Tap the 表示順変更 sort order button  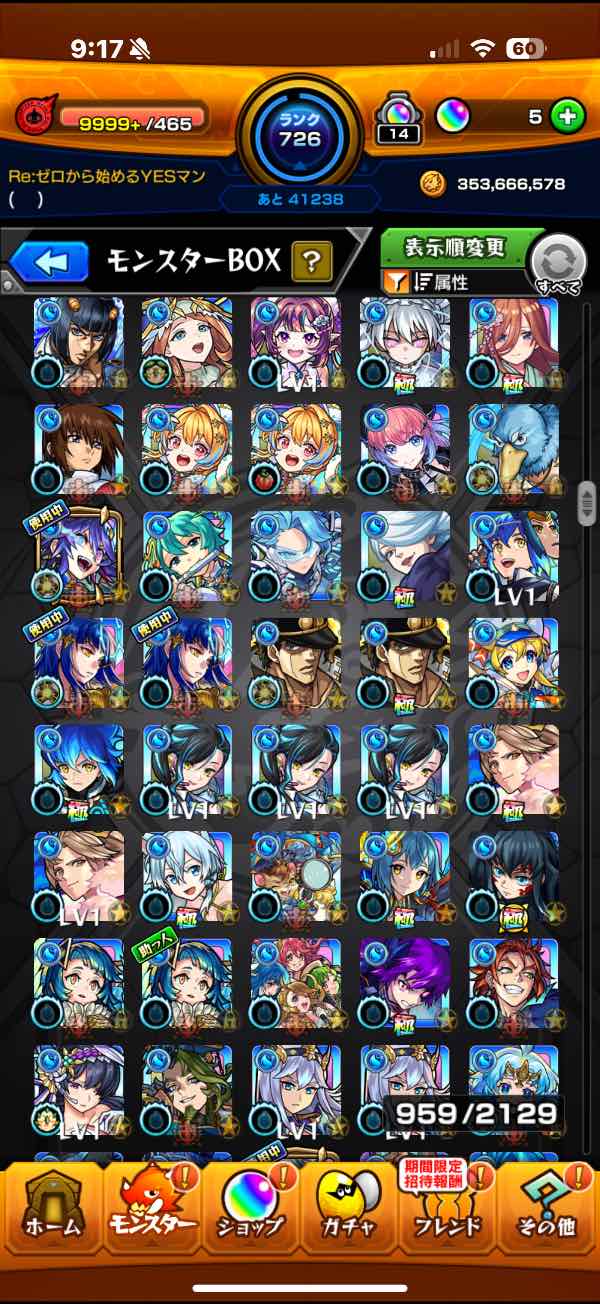(453, 247)
